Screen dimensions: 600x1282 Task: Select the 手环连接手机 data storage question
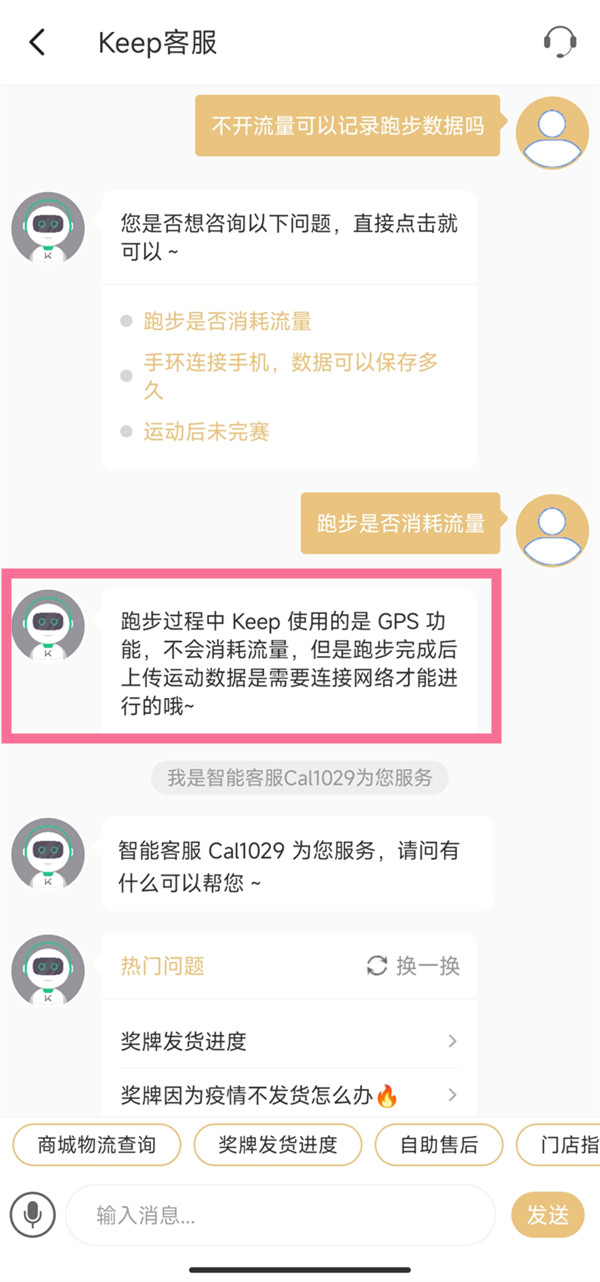coord(290,375)
